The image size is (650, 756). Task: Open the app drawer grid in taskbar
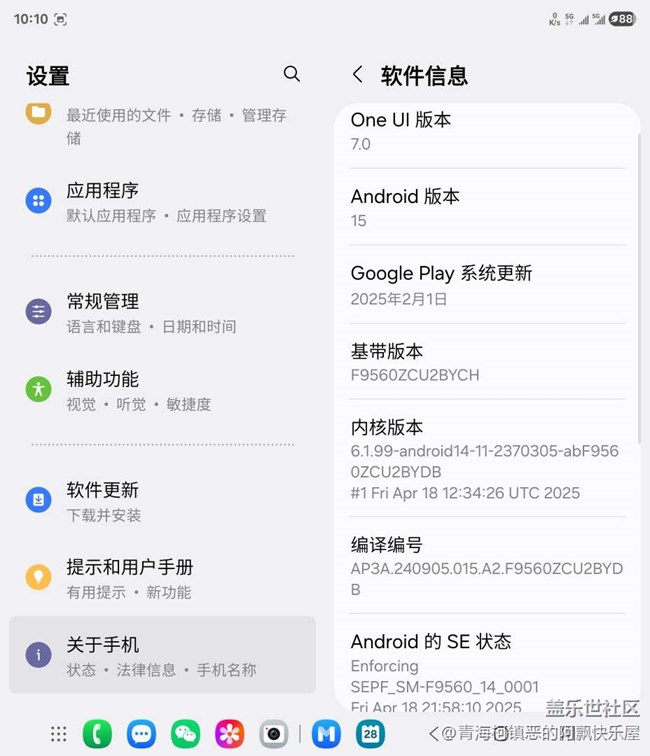point(59,734)
